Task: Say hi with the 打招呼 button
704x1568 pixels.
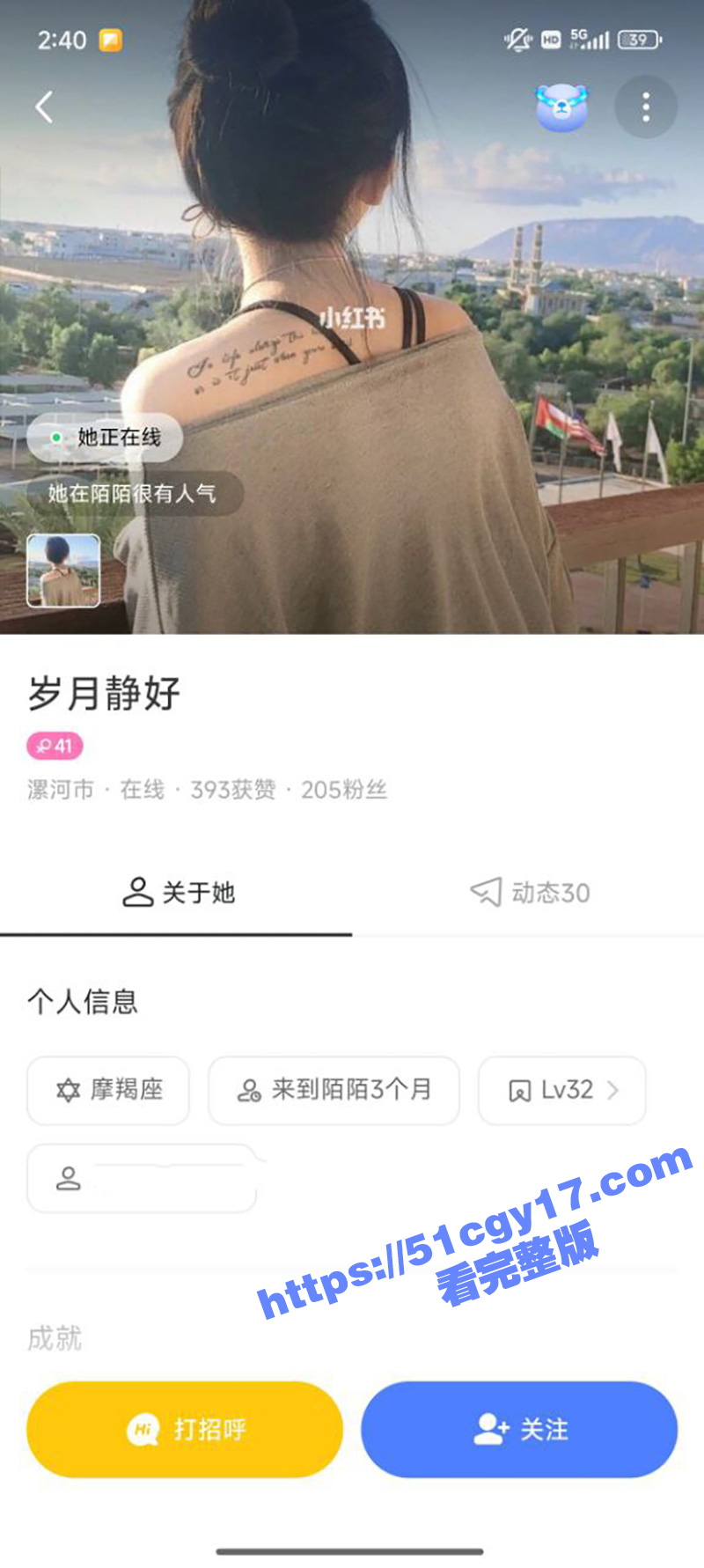Action: pos(185,1428)
